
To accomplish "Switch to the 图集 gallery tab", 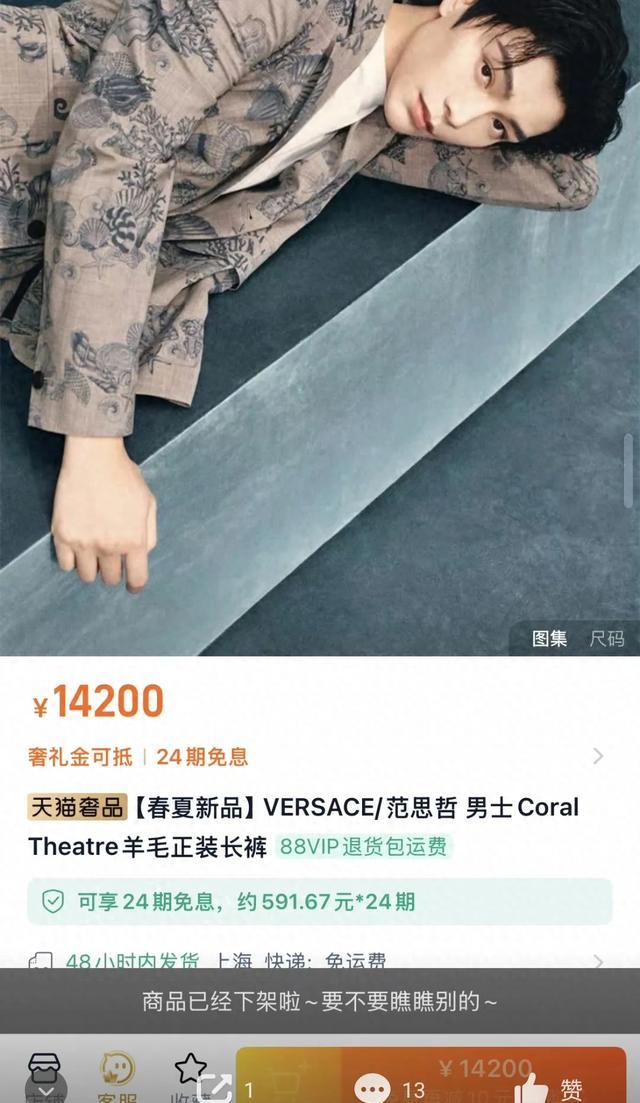I will point(549,638).
